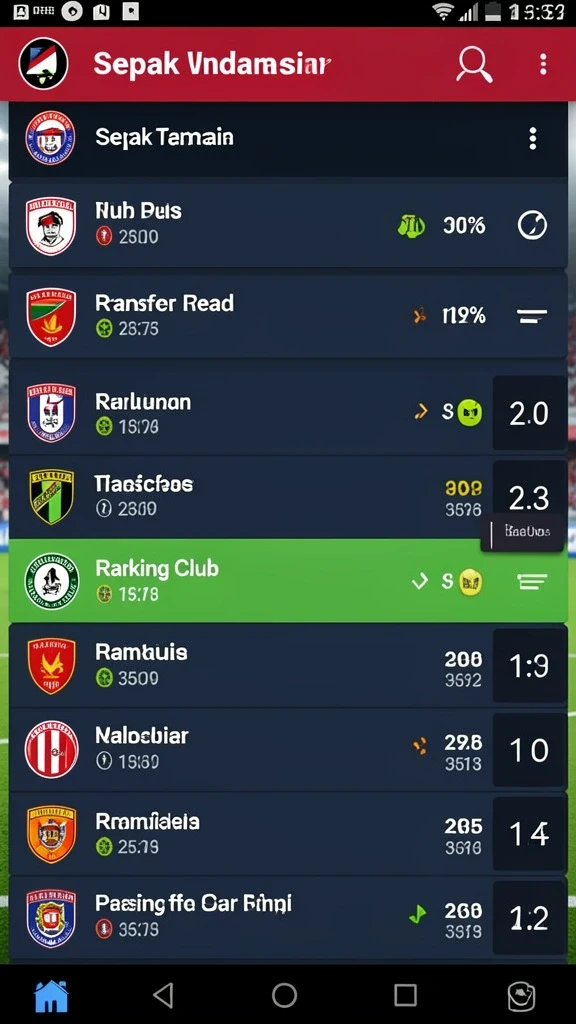Viewport: 576px width, 1024px height.
Task: Open the Rambuis club row
Action: tap(288, 665)
